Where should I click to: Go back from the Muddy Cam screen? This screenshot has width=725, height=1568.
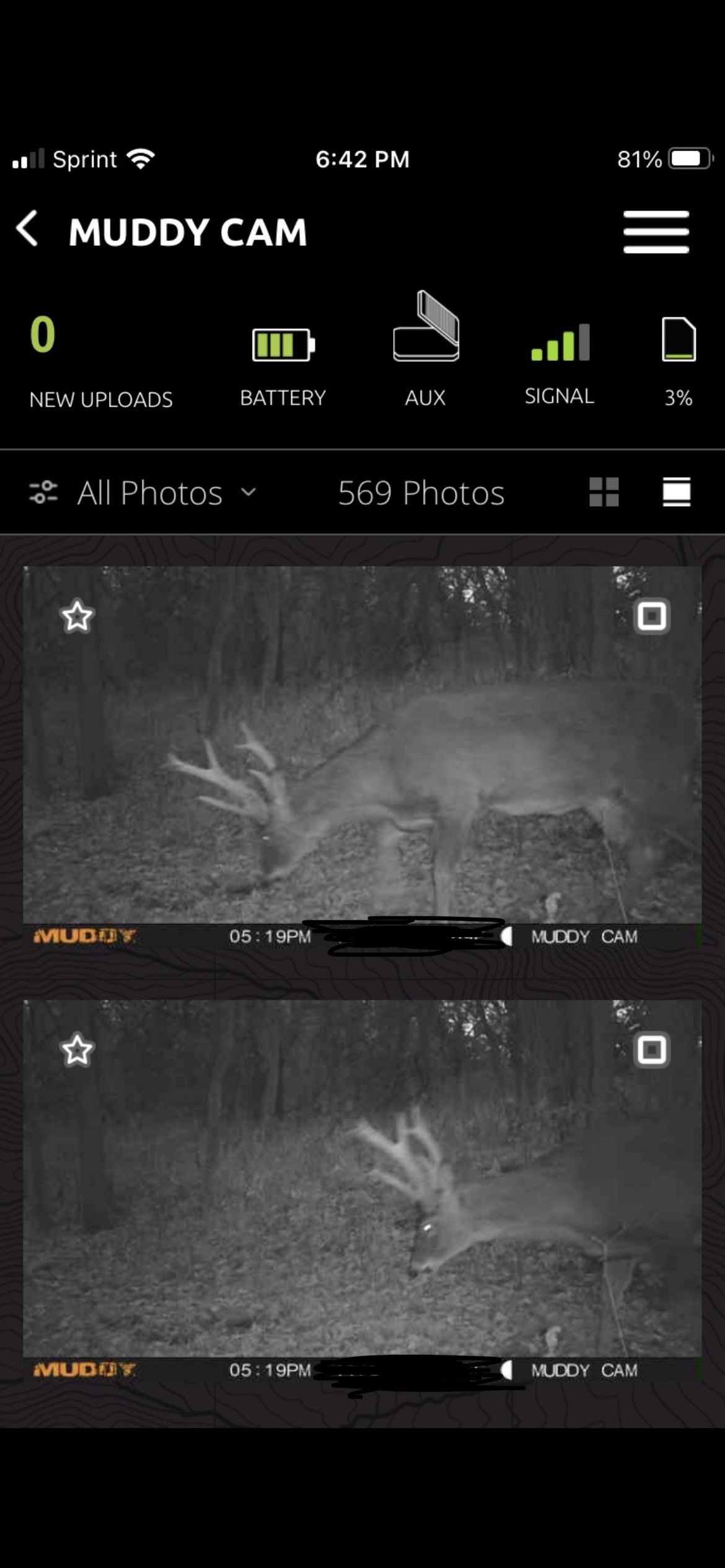coord(28,229)
